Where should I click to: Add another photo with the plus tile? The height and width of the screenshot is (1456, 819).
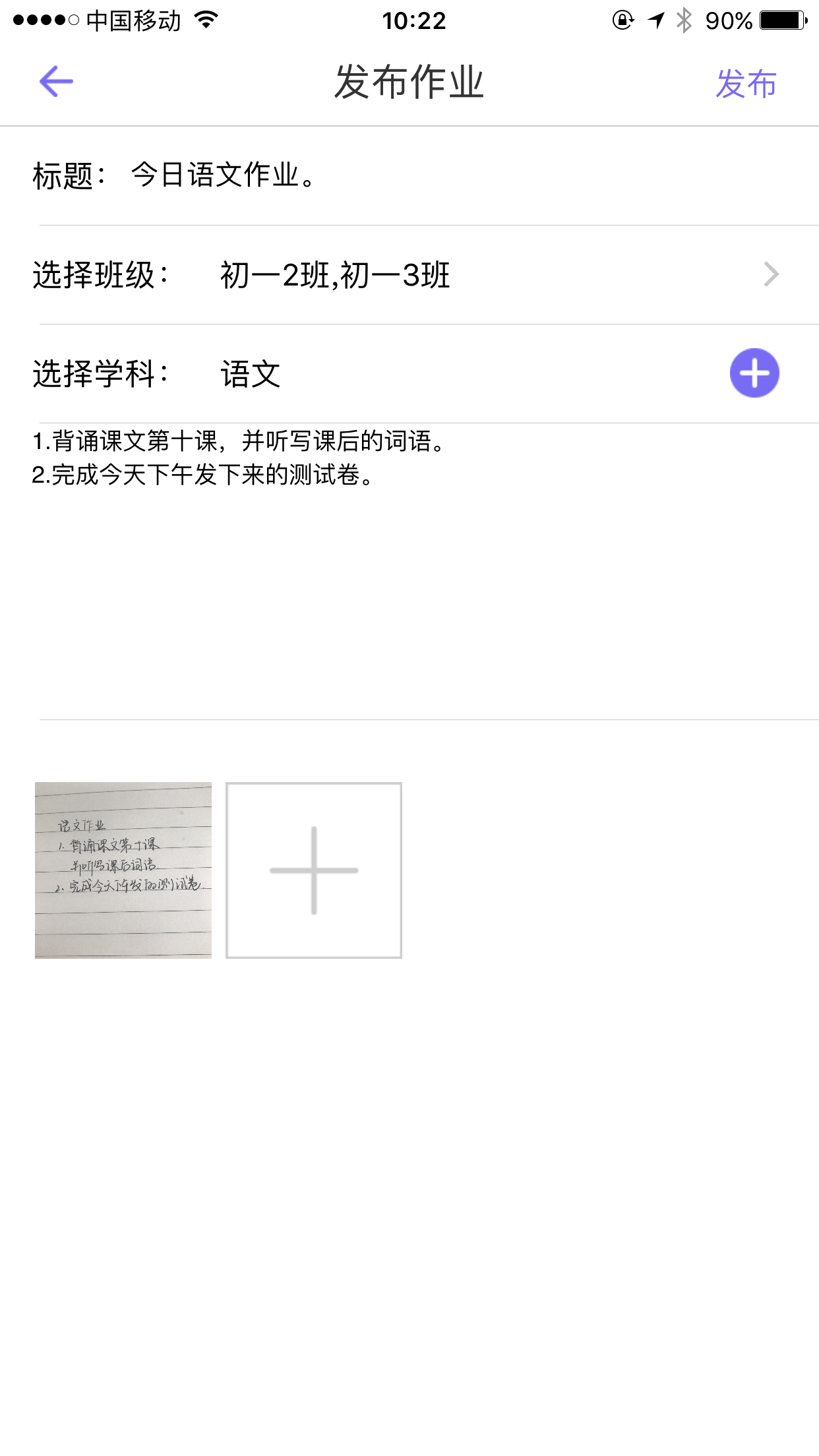click(314, 870)
